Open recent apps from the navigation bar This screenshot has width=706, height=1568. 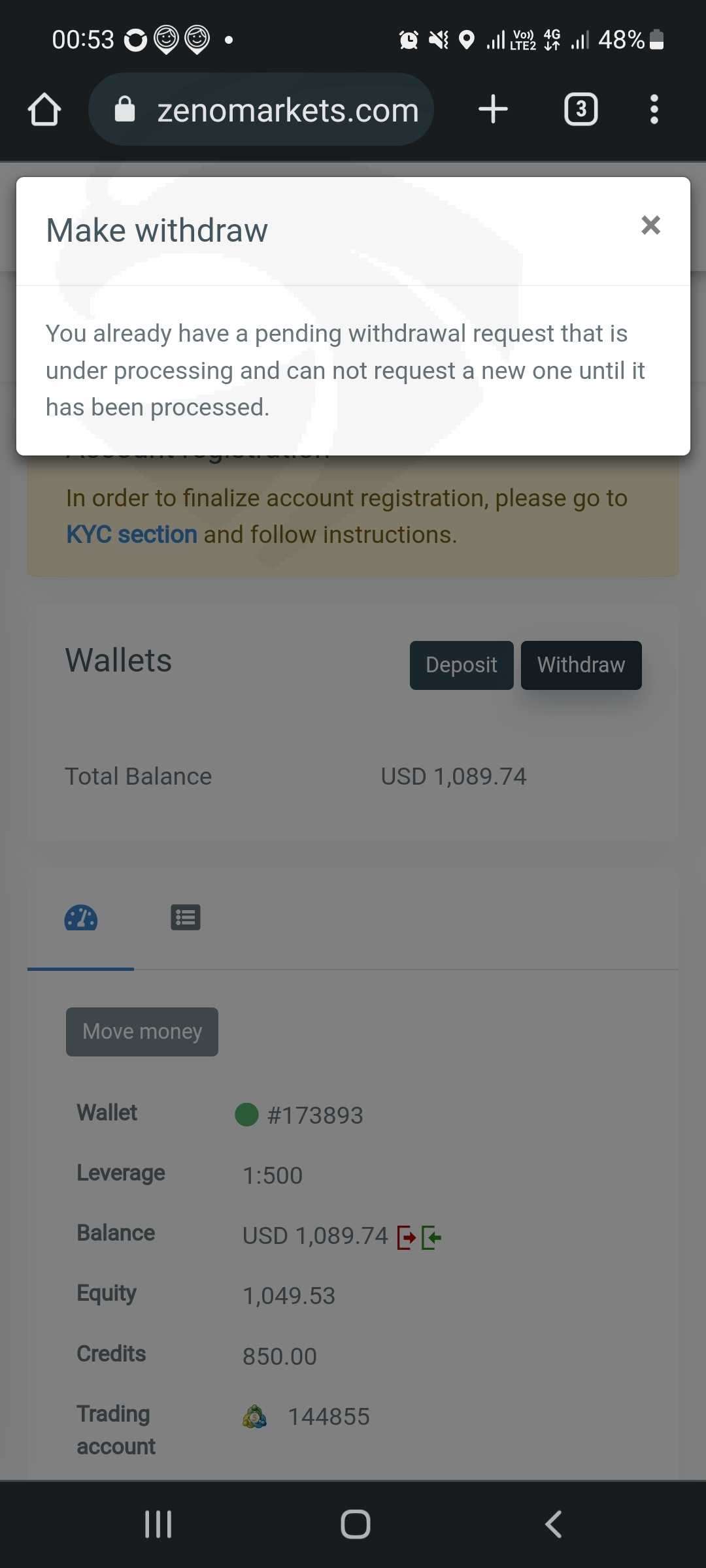tap(158, 1524)
